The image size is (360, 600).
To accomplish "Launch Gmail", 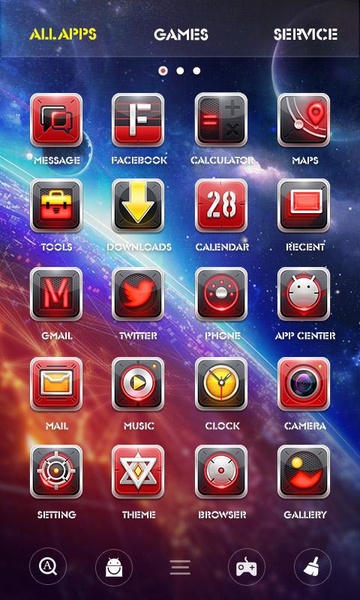I will (x=56, y=294).
